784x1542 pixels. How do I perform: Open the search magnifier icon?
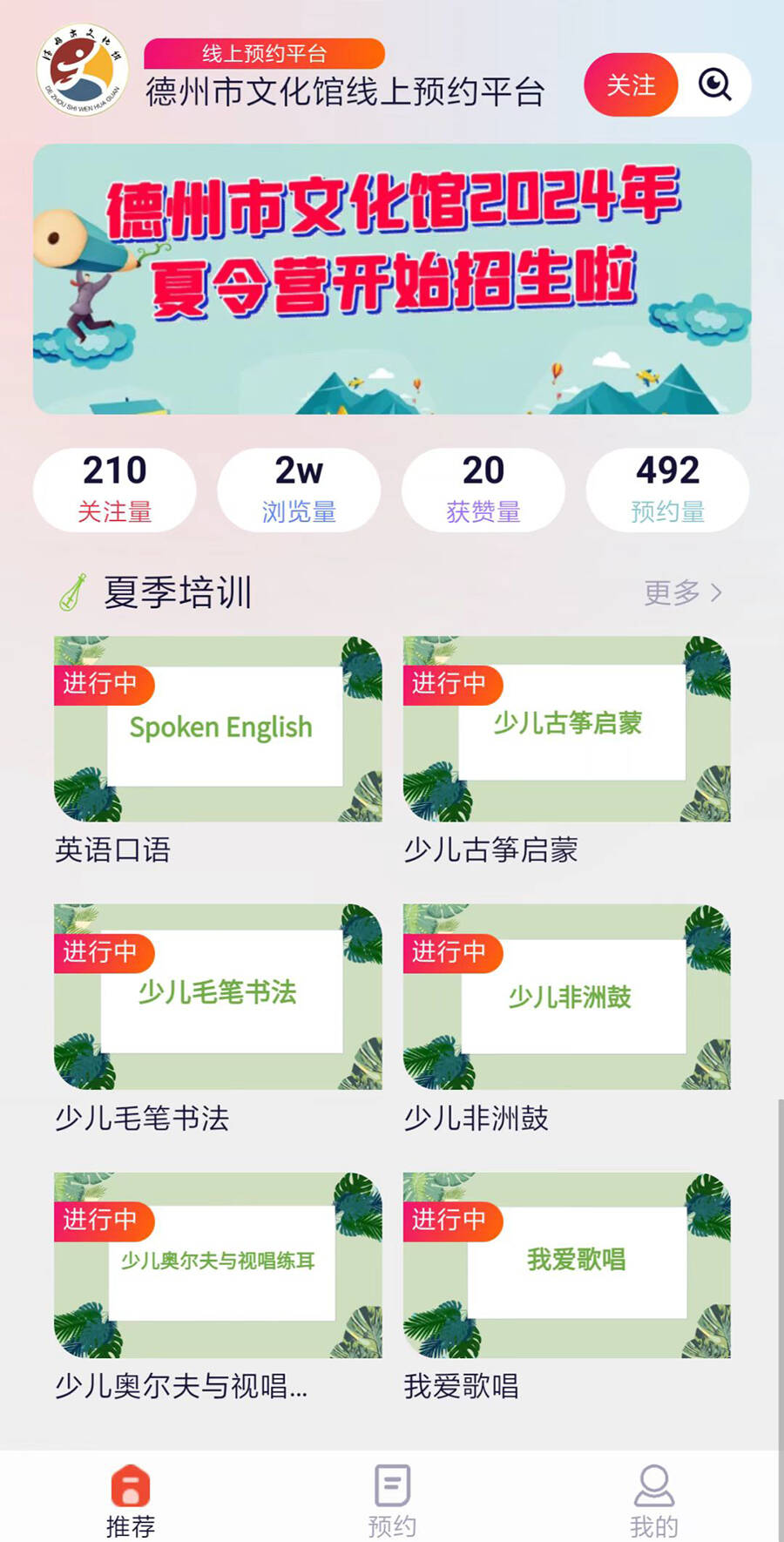coord(714,85)
